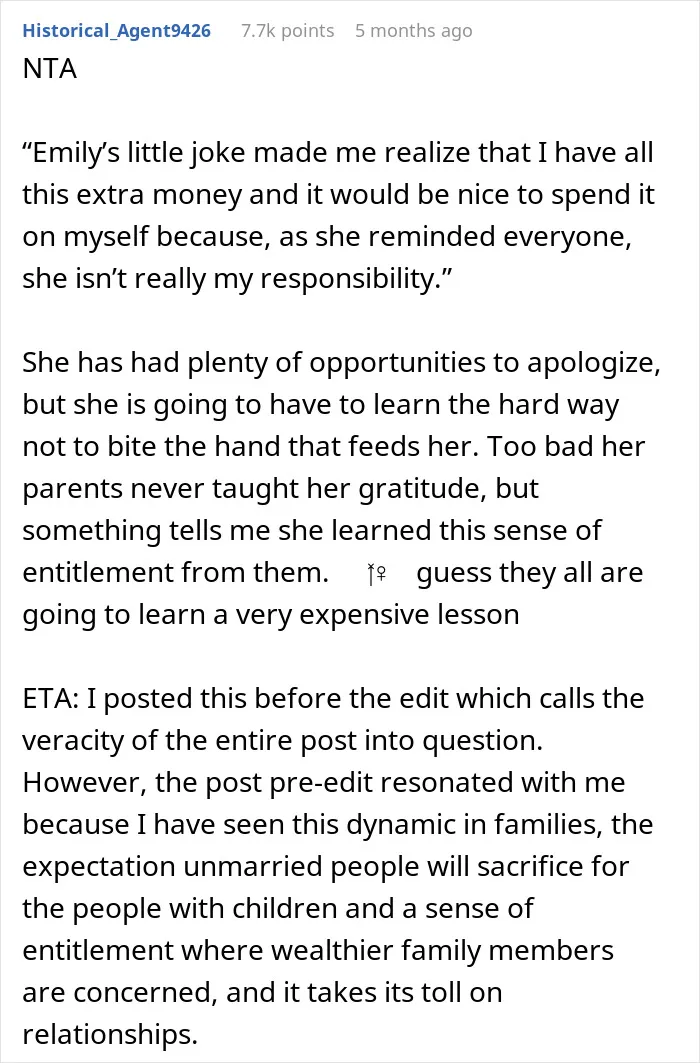Open Historical_Agent9426's user profile
700x1063 pixels.
point(117,31)
